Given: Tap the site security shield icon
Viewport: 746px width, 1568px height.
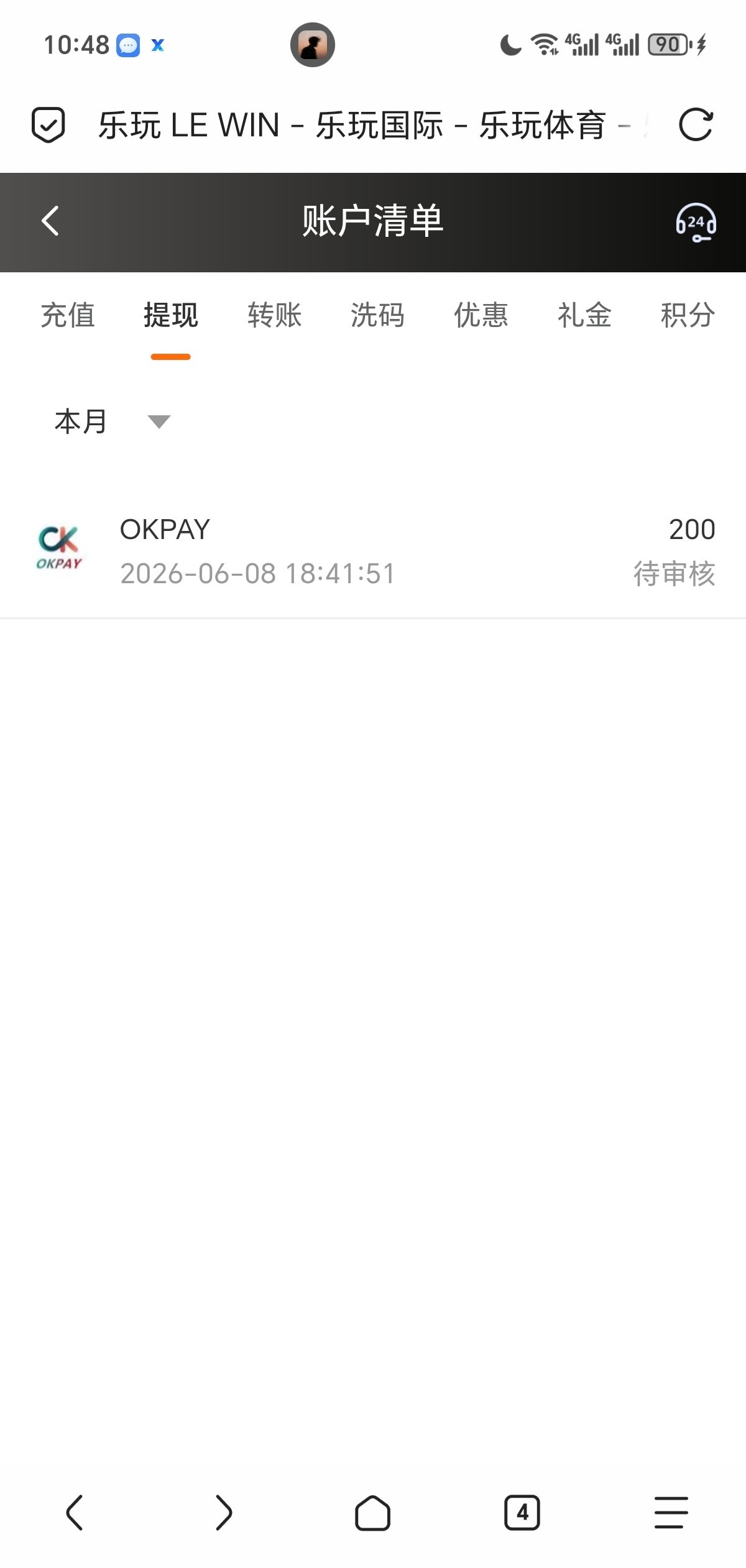Looking at the screenshot, I should (x=48, y=125).
